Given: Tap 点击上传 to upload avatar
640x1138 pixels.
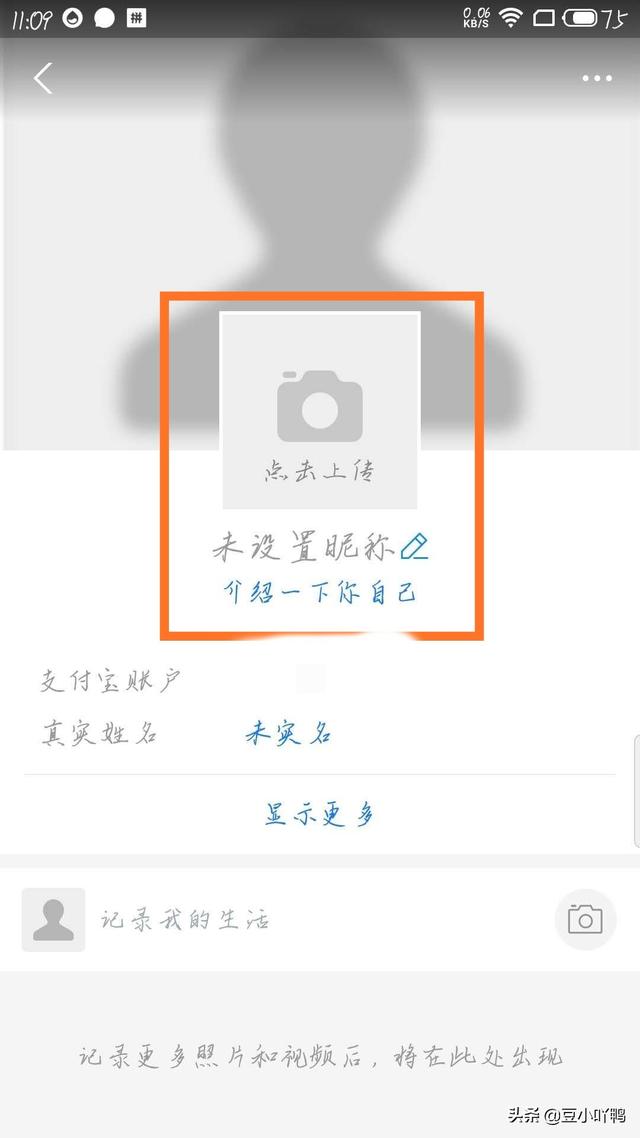Looking at the screenshot, I should click(319, 411).
